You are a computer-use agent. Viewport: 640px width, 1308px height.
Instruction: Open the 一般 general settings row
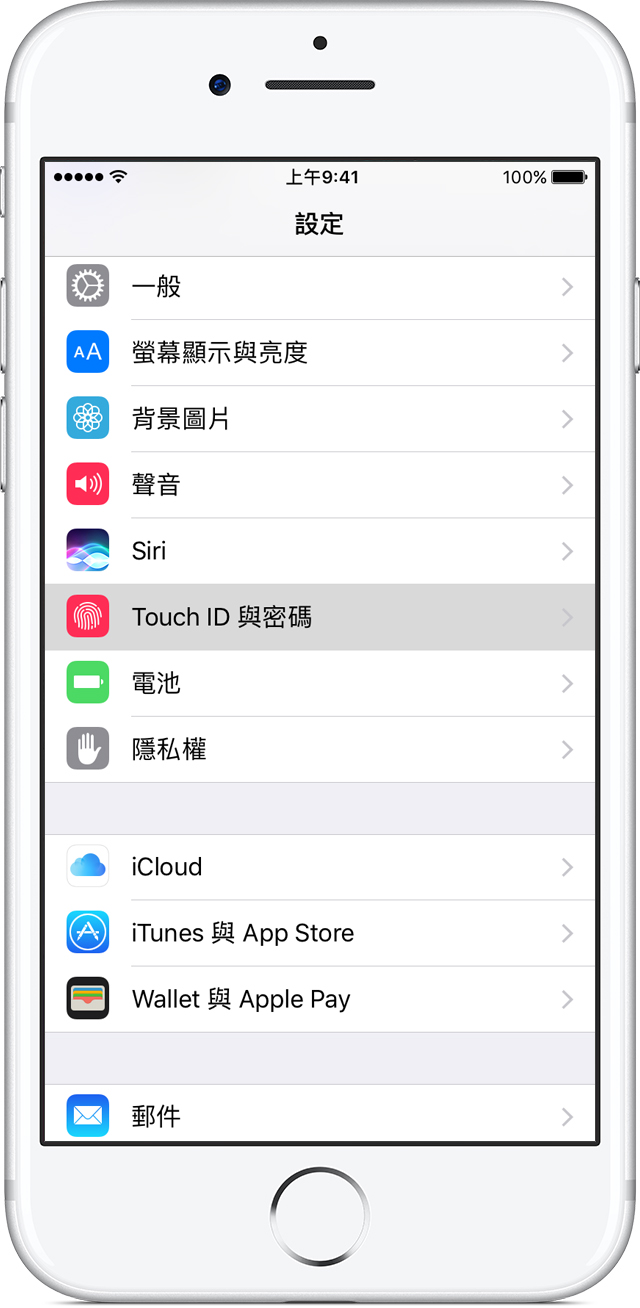[320, 287]
